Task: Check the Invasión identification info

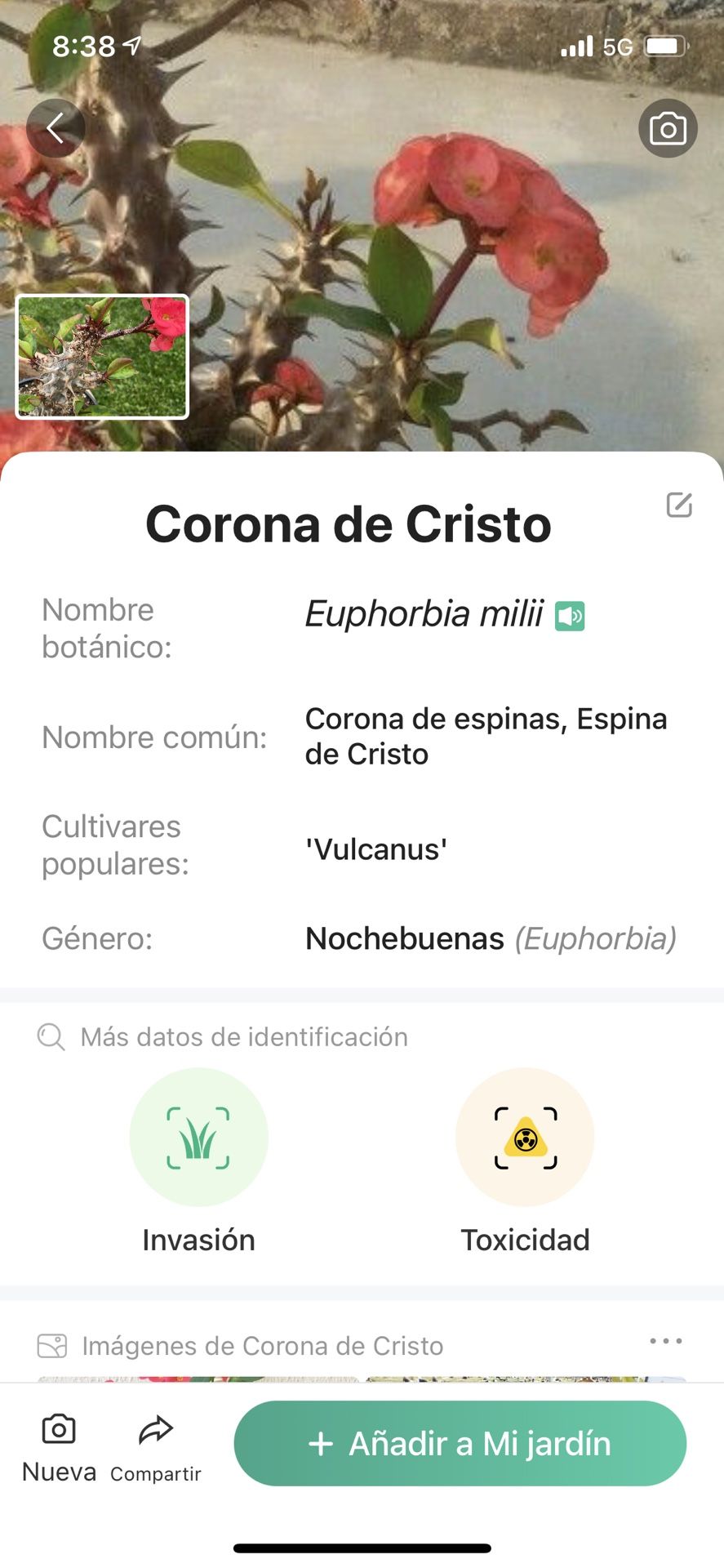Action: click(198, 1138)
